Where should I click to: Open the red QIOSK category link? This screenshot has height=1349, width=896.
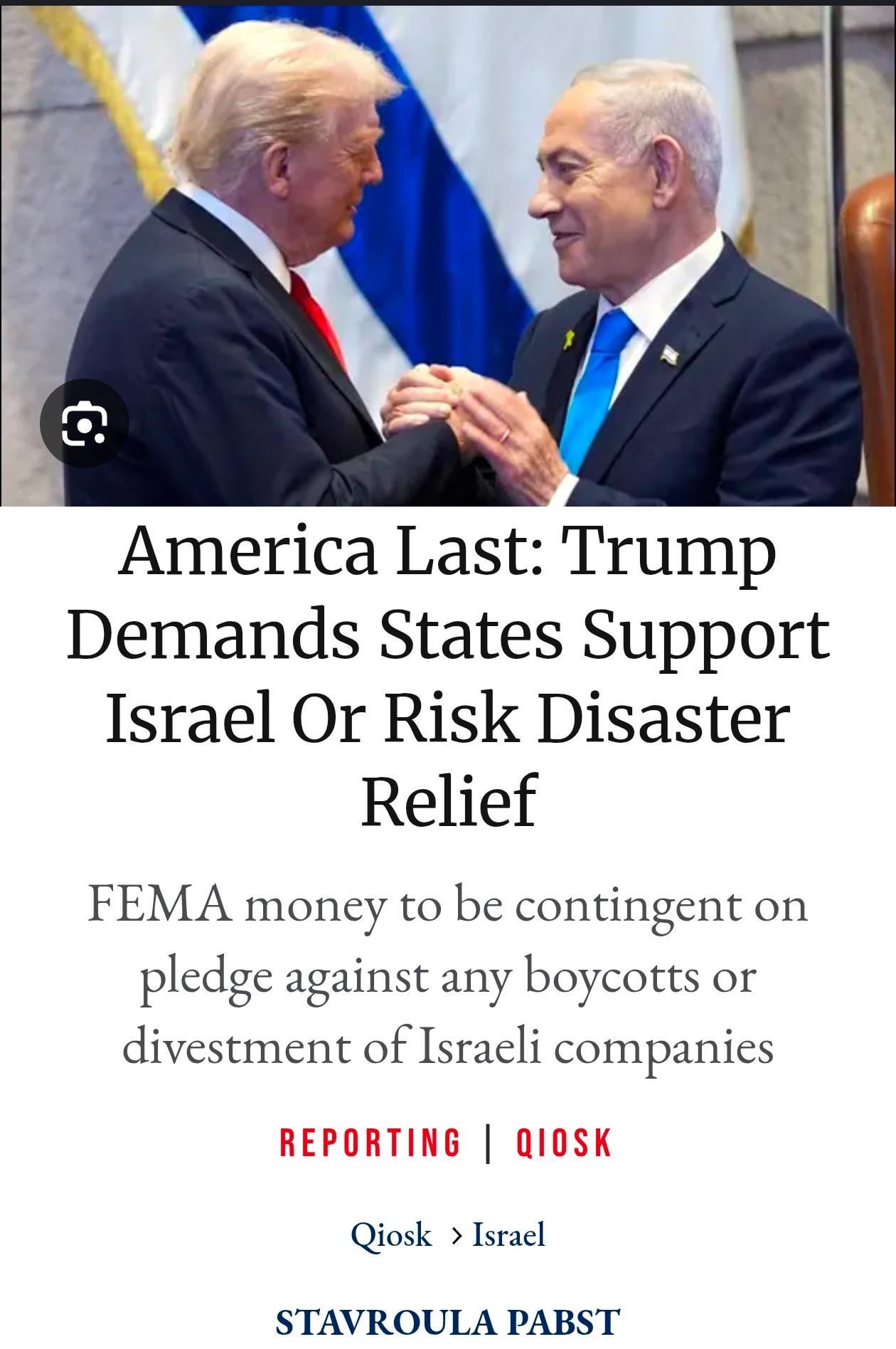click(564, 1143)
